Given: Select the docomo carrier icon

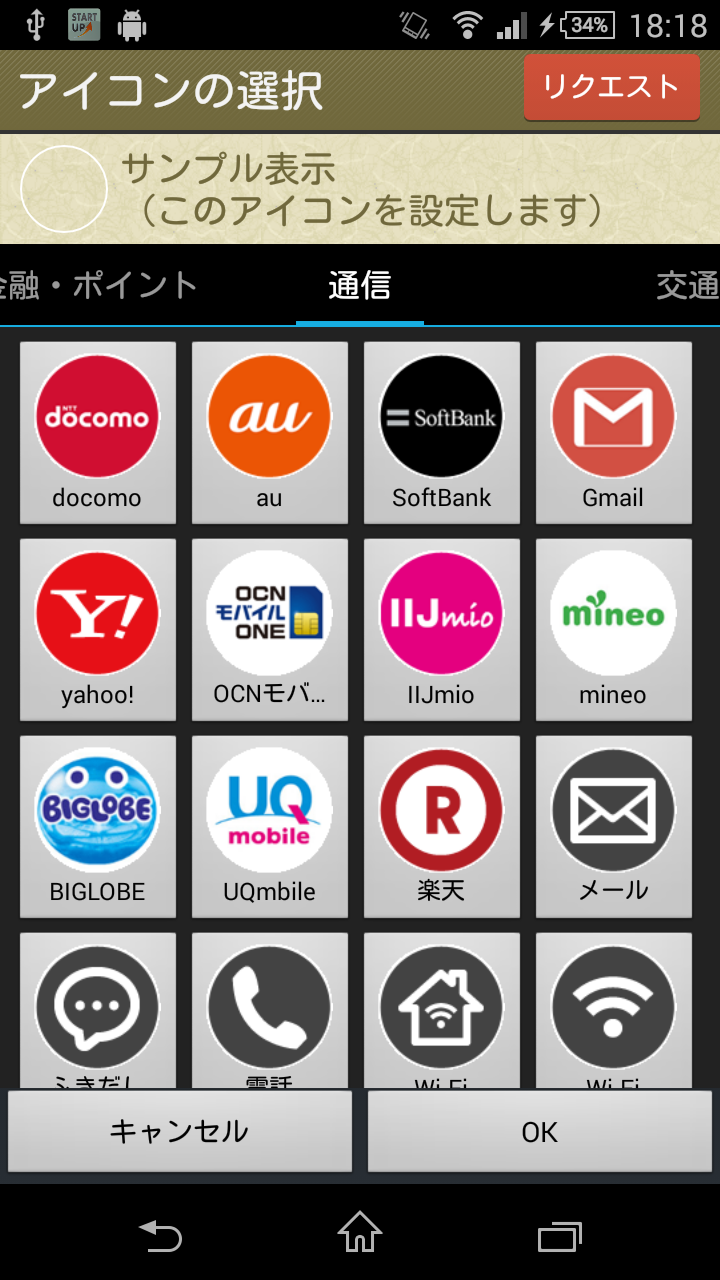Looking at the screenshot, I should pos(97,415).
